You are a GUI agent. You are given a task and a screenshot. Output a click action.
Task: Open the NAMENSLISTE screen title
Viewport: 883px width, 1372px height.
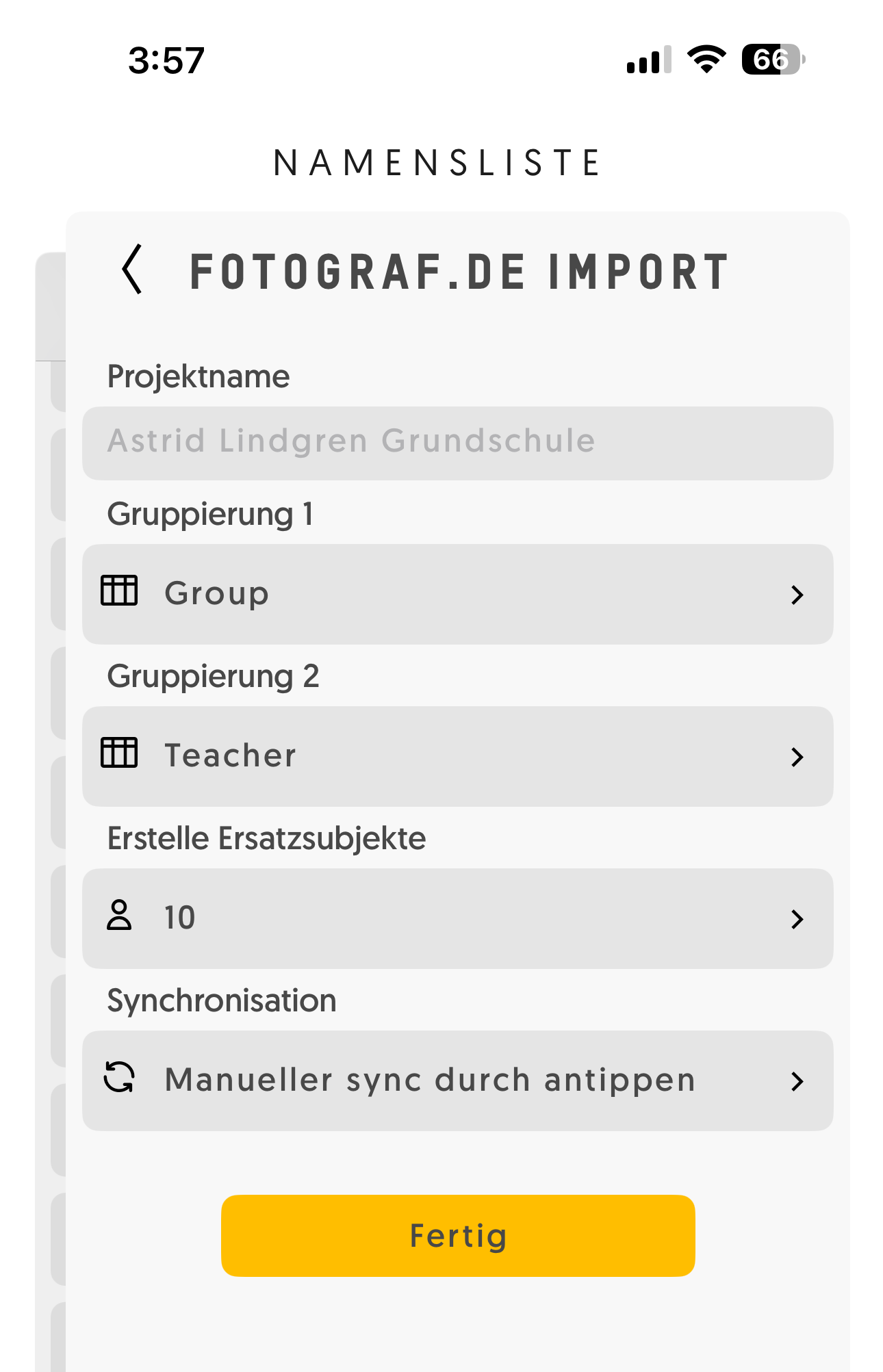(436, 162)
